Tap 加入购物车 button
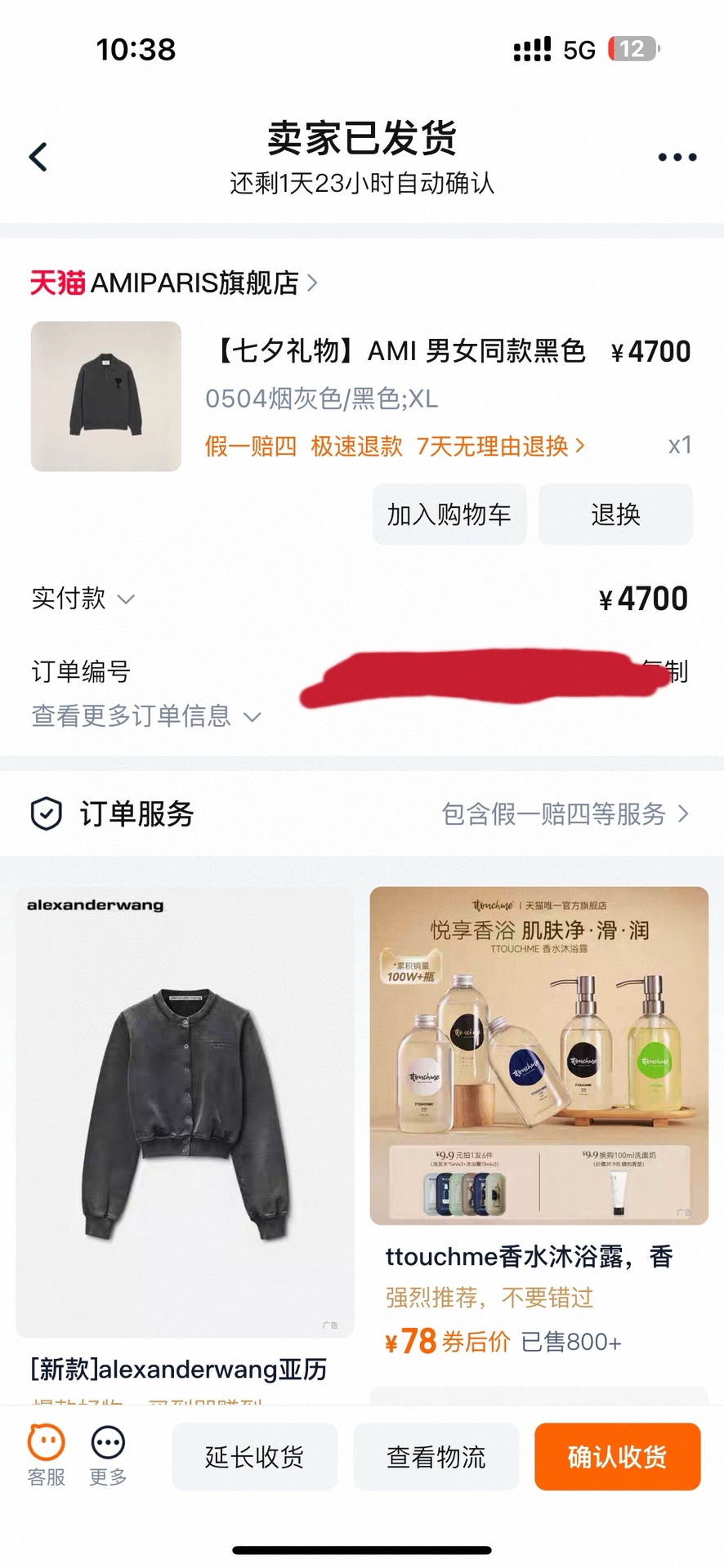 [x=449, y=514]
